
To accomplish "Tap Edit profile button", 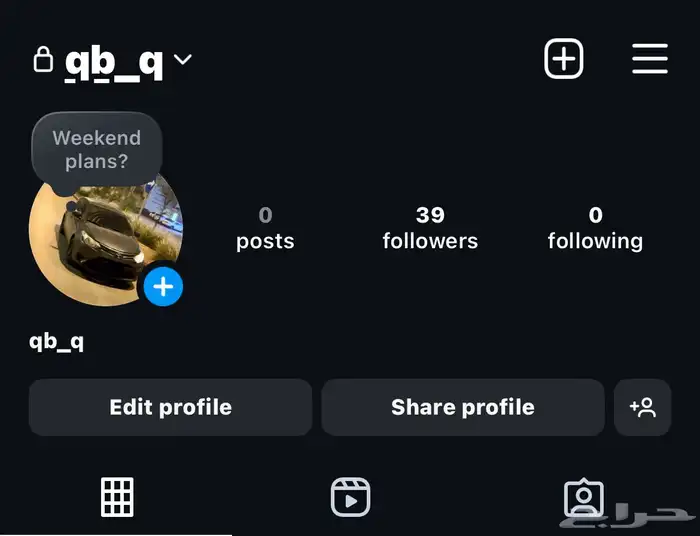I will [x=170, y=407].
